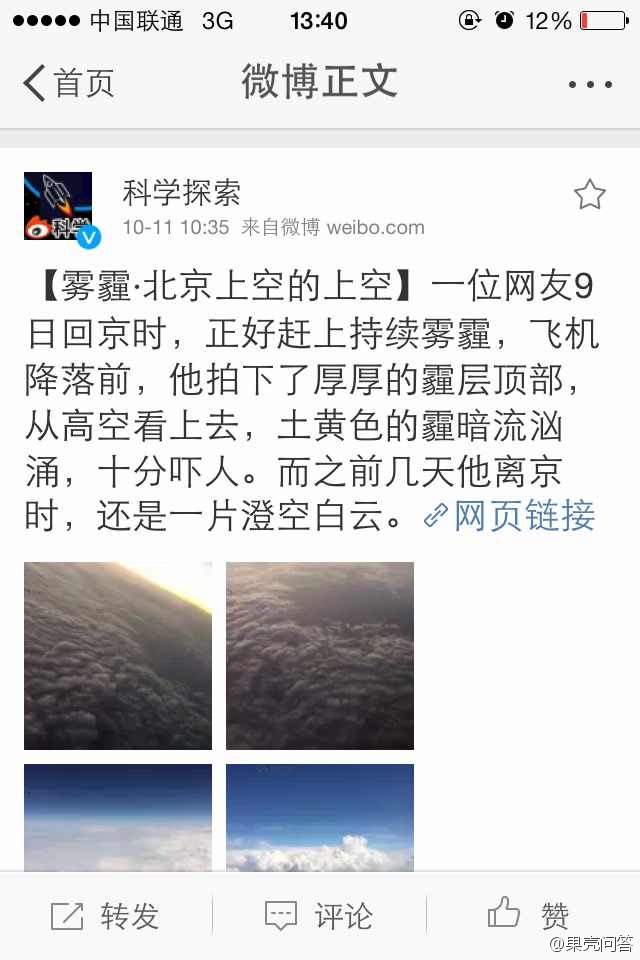Go back to 首页

(68, 83)
